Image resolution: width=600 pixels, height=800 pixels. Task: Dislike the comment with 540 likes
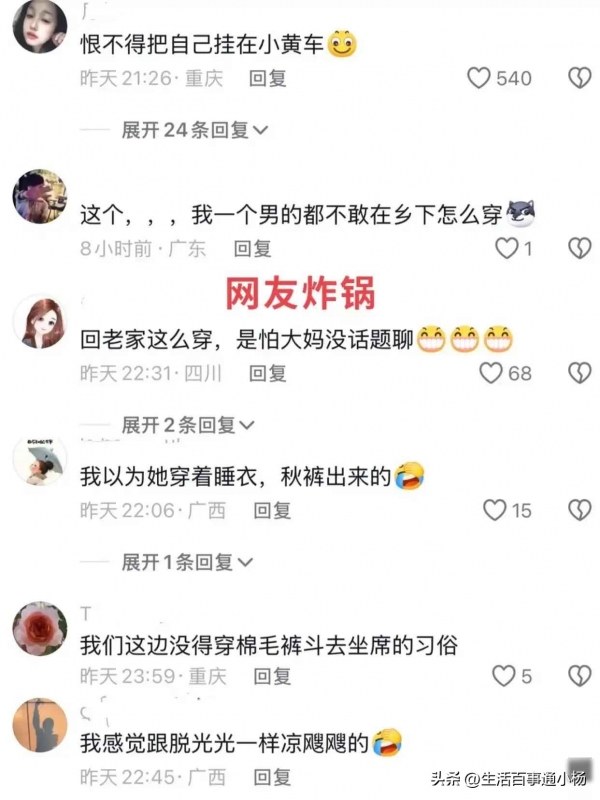point(579,78)
